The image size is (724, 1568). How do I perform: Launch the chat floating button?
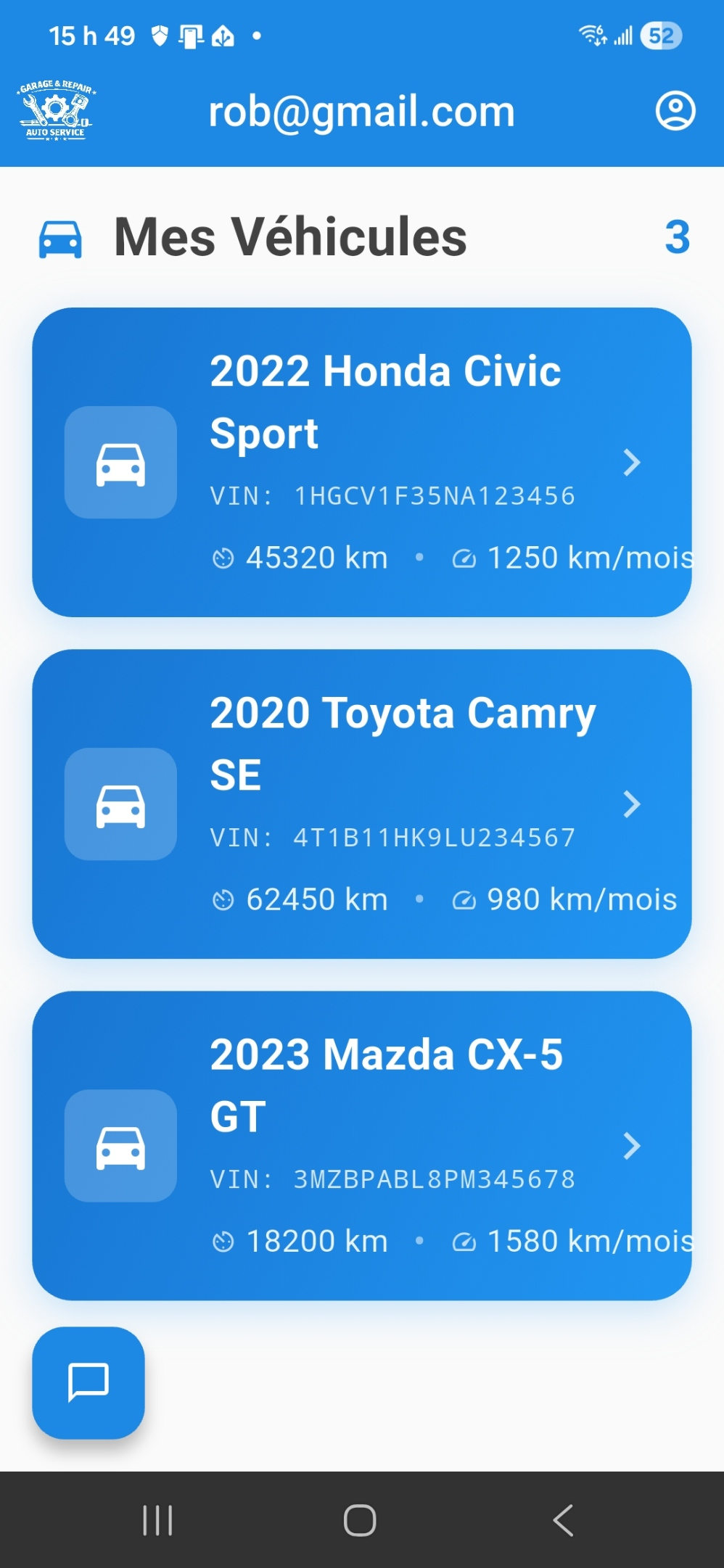coord(89,1382)
